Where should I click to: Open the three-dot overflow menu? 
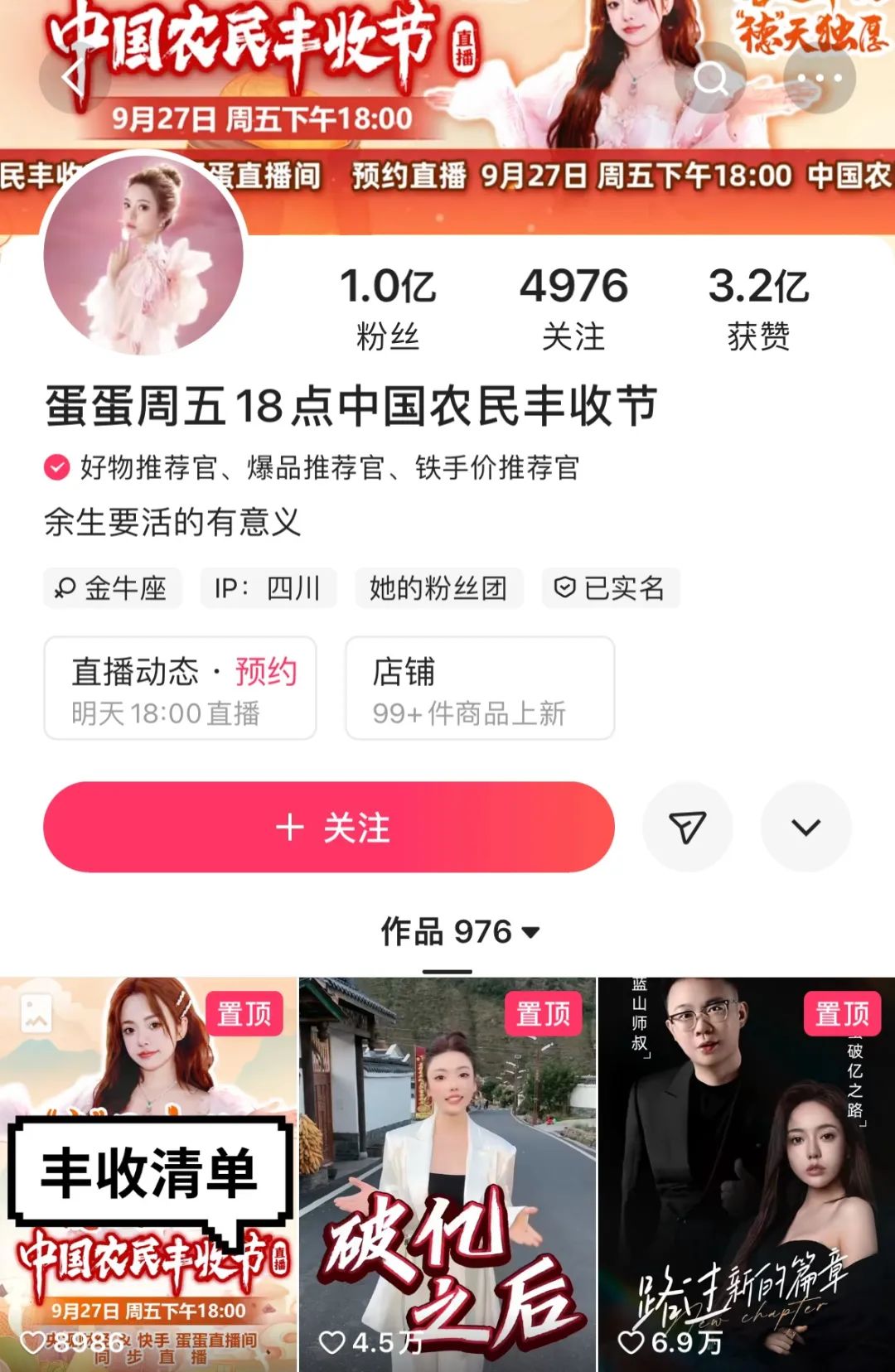coord(819,79)
